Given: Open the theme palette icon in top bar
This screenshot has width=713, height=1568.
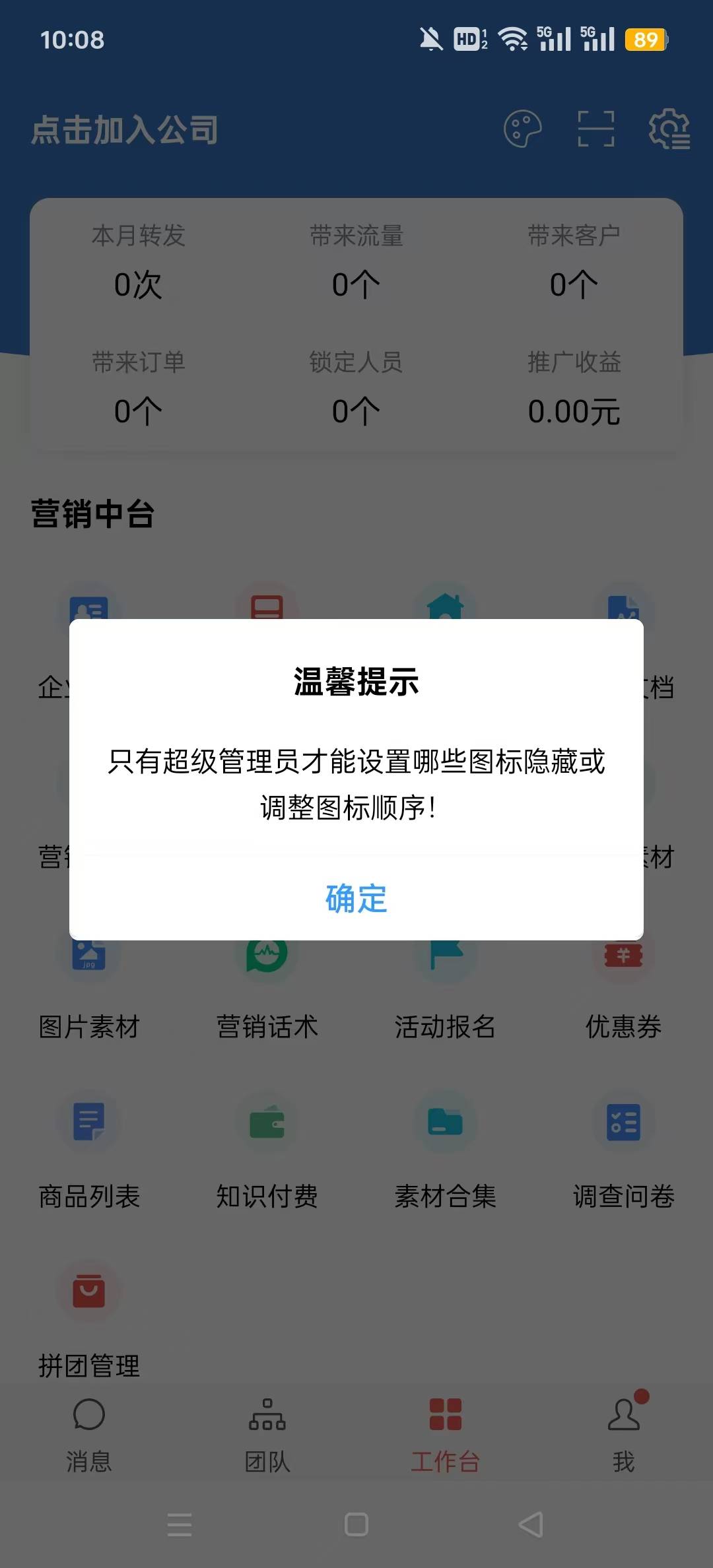Looking at the screenshot, I should [x=521, y=129].
